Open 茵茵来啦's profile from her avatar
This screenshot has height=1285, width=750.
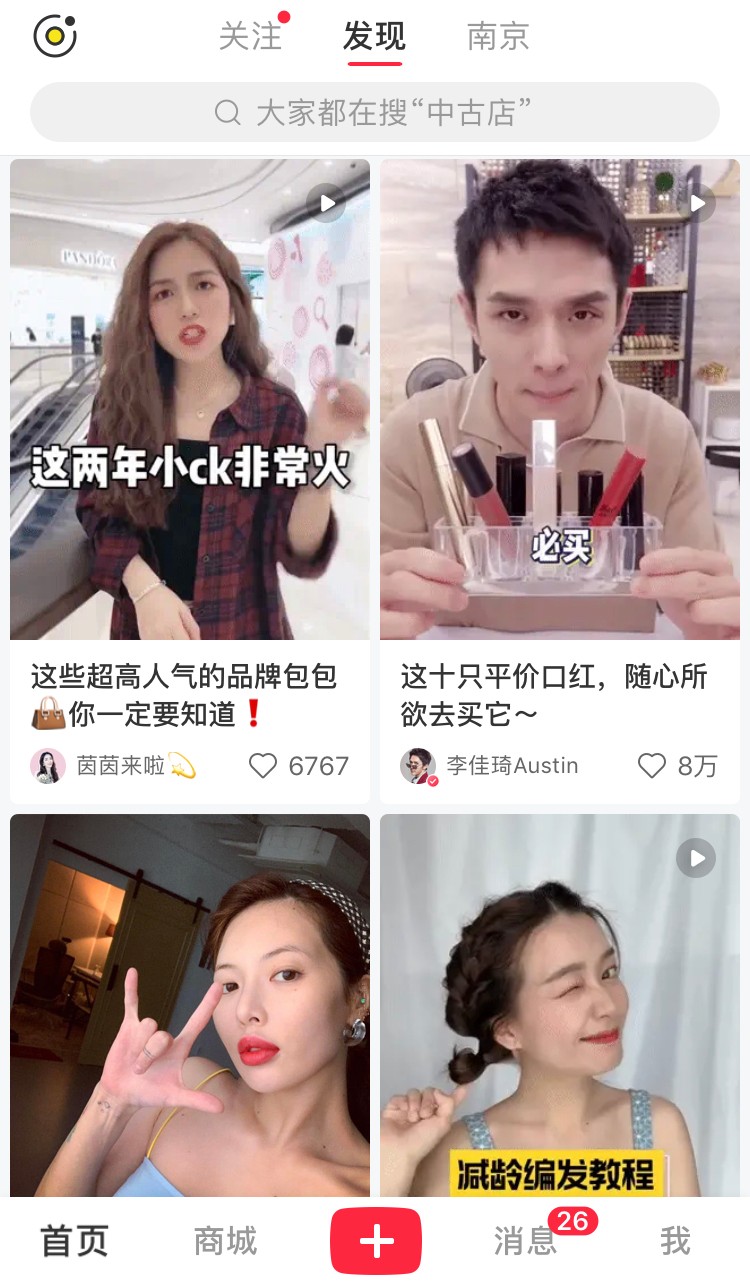coord(48,766)
